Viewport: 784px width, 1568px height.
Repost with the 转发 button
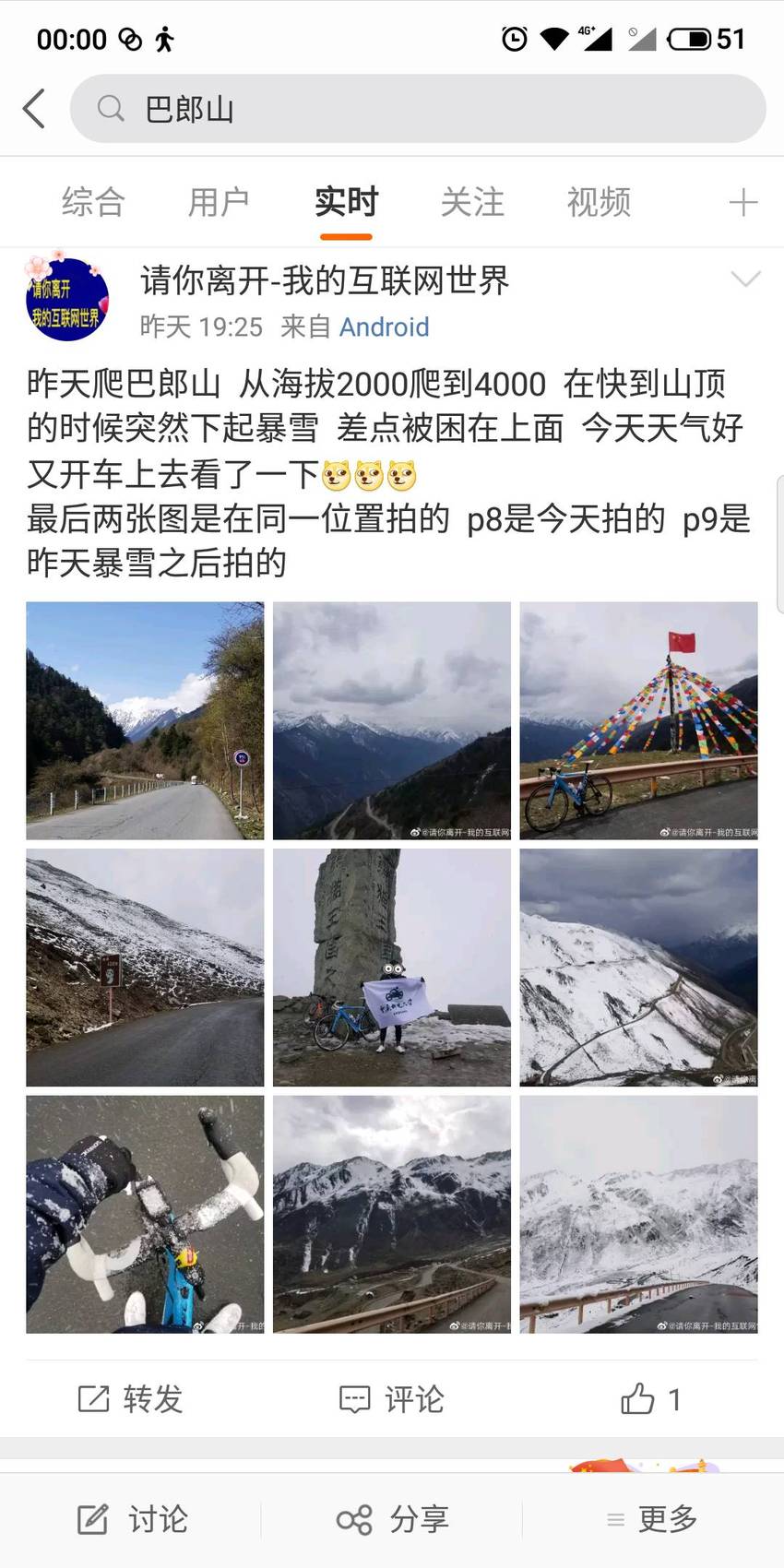tap(130, 1399)
